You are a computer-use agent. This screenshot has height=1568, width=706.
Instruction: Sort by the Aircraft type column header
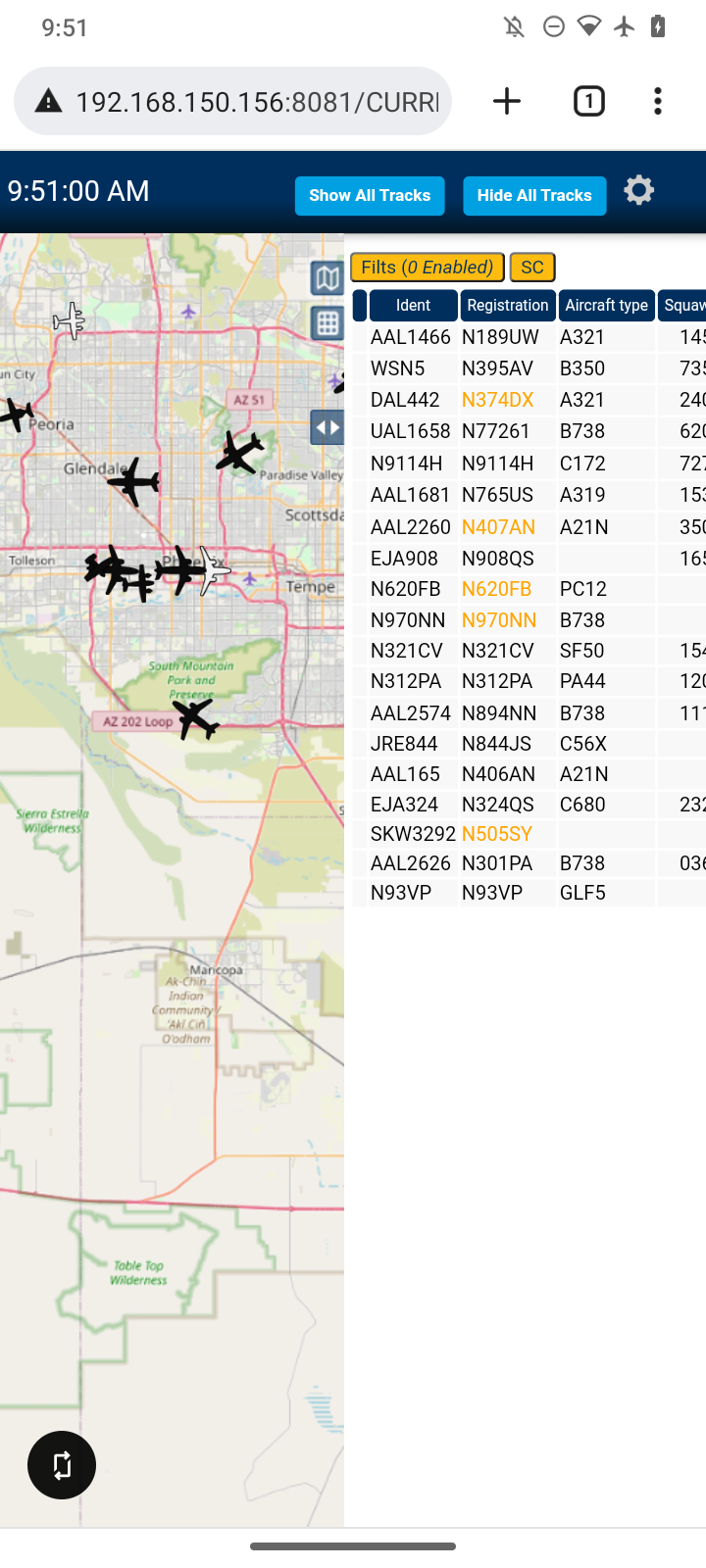606,306
